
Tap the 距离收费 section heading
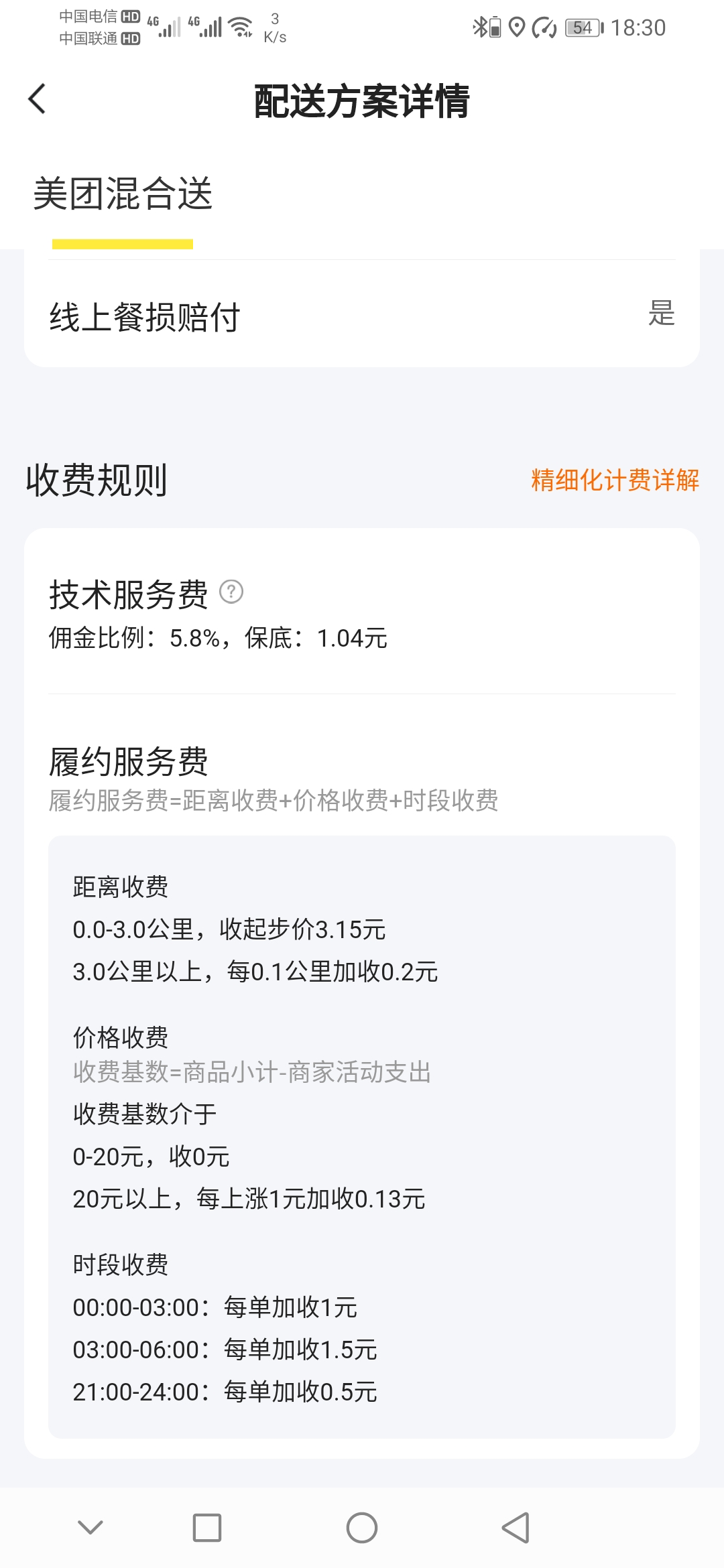[x=117, y=885]
